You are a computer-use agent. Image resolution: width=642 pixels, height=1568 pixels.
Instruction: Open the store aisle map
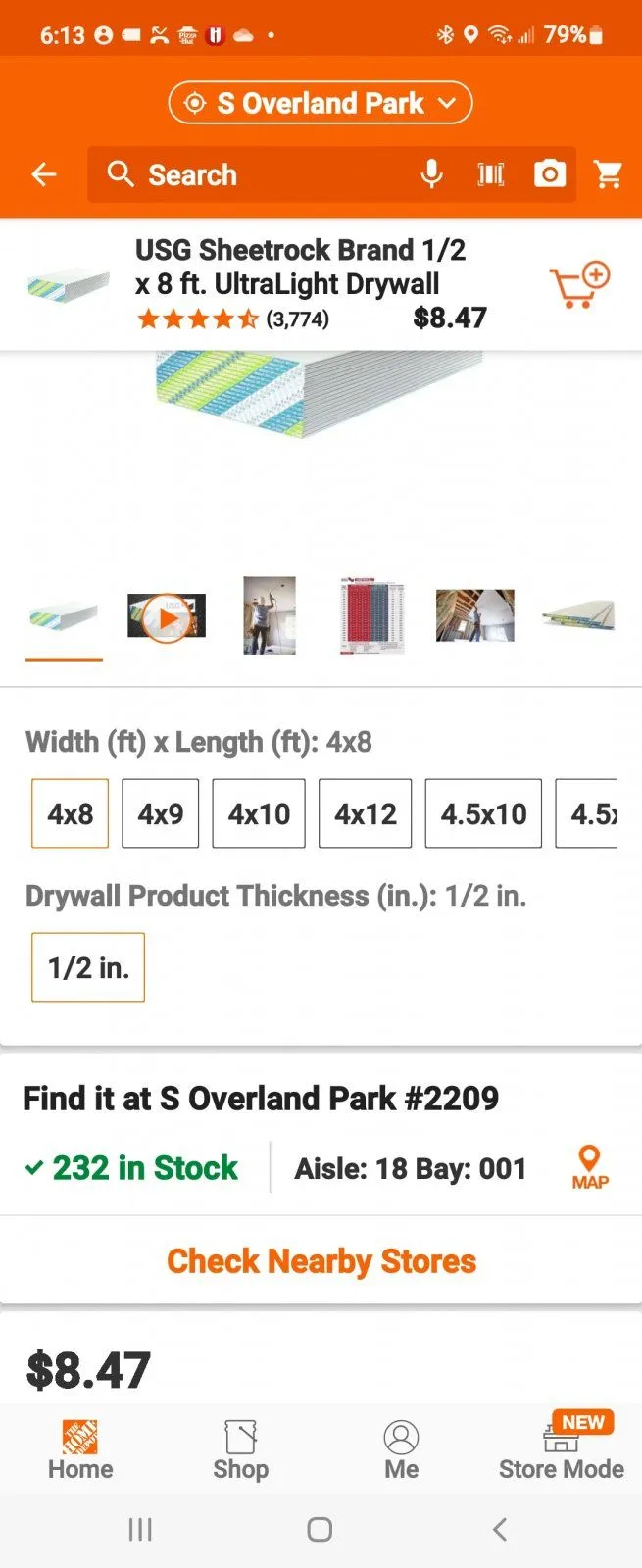[590, 1166]
